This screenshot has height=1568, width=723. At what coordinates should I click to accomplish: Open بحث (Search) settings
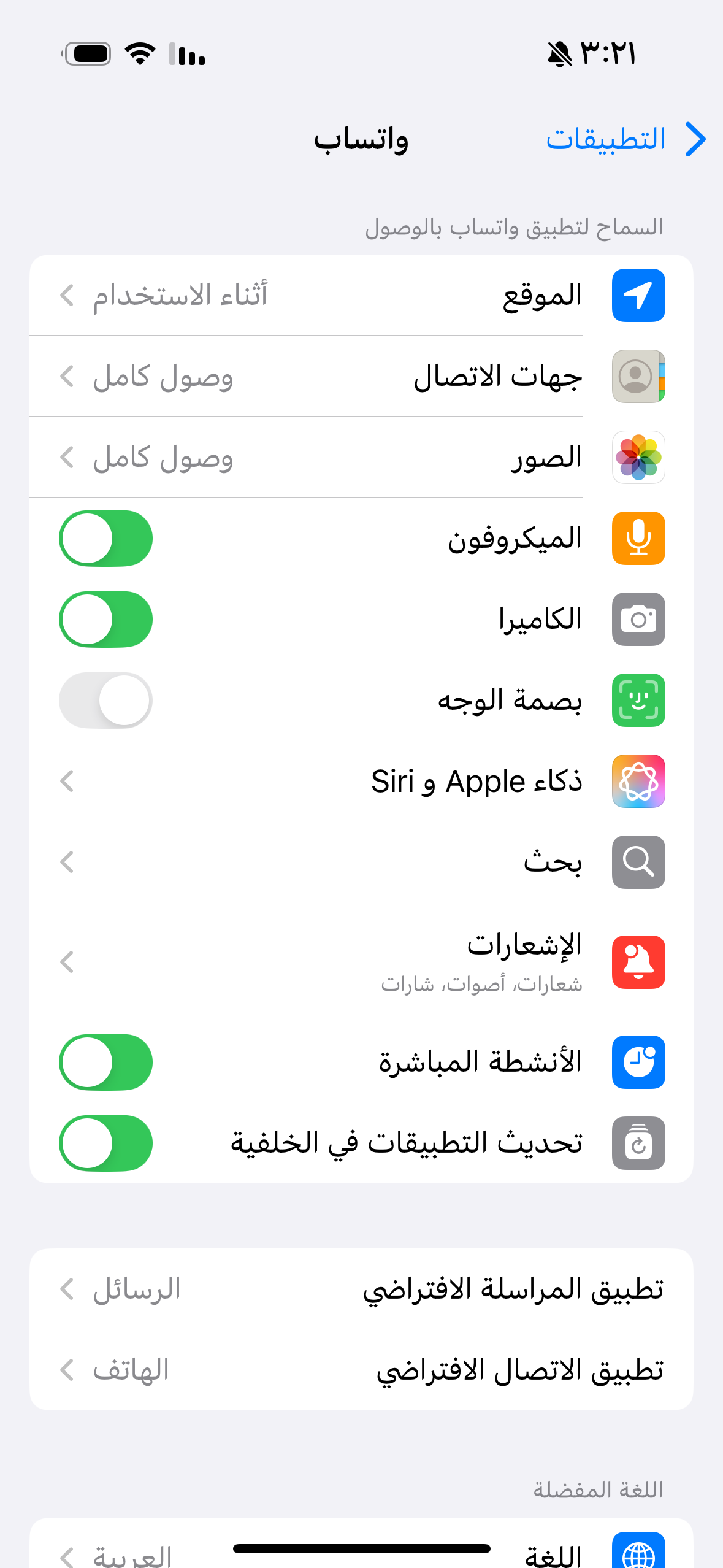(361, 862)
